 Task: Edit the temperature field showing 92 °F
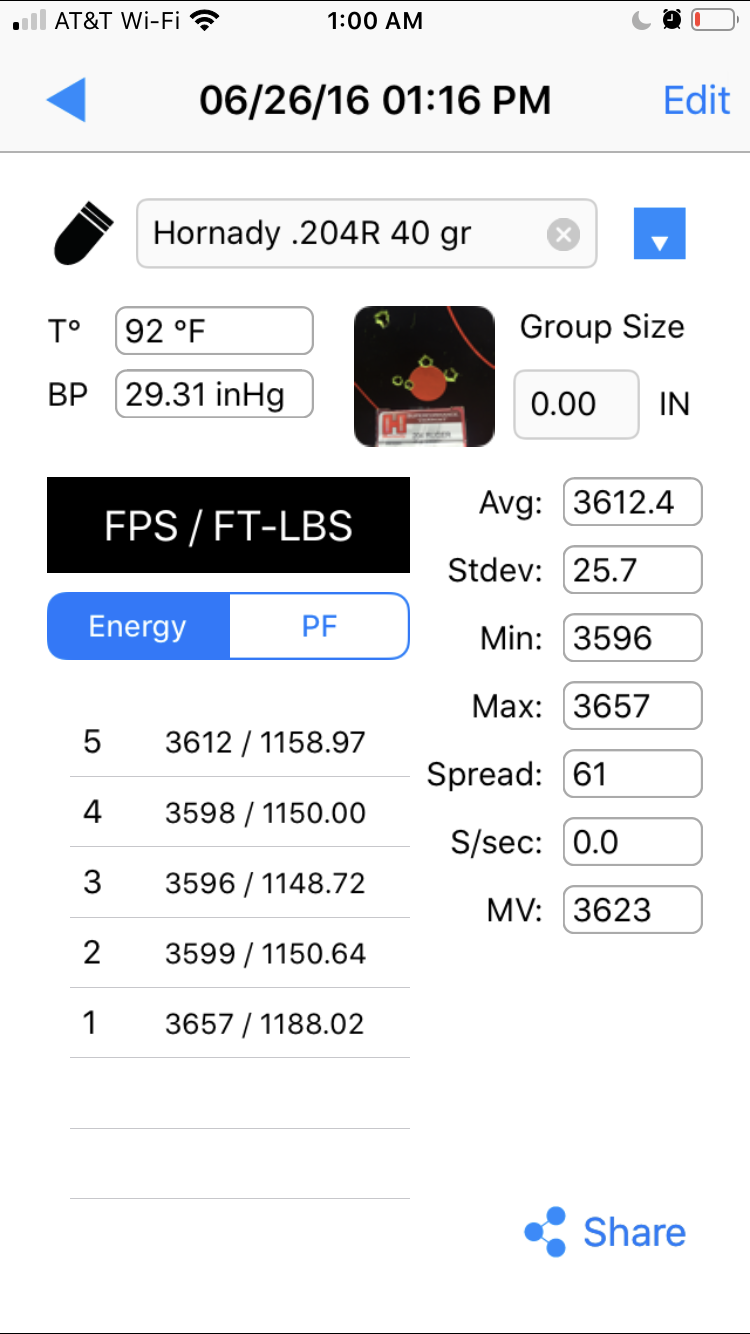(214, 331)
